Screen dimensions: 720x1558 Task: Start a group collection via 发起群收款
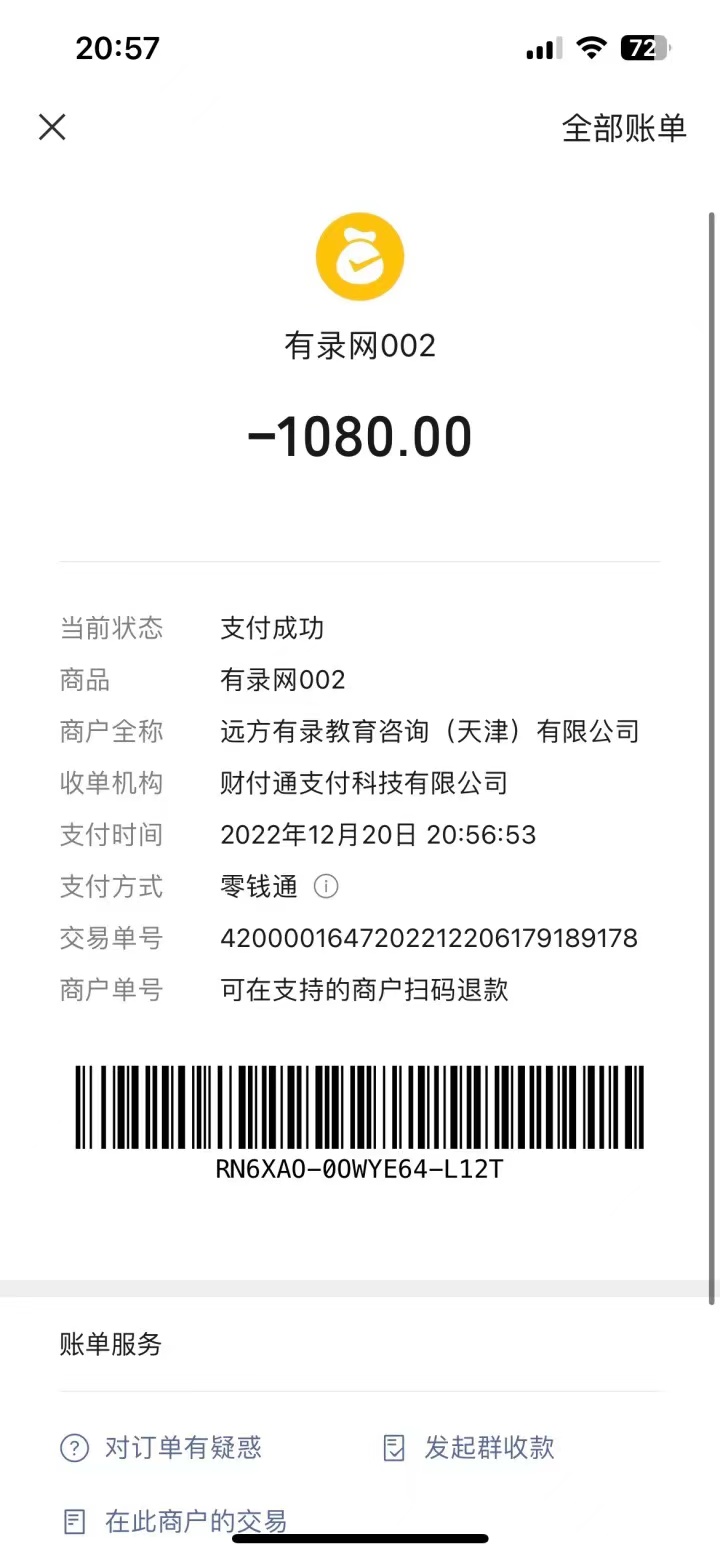[x=470, y=1447]
